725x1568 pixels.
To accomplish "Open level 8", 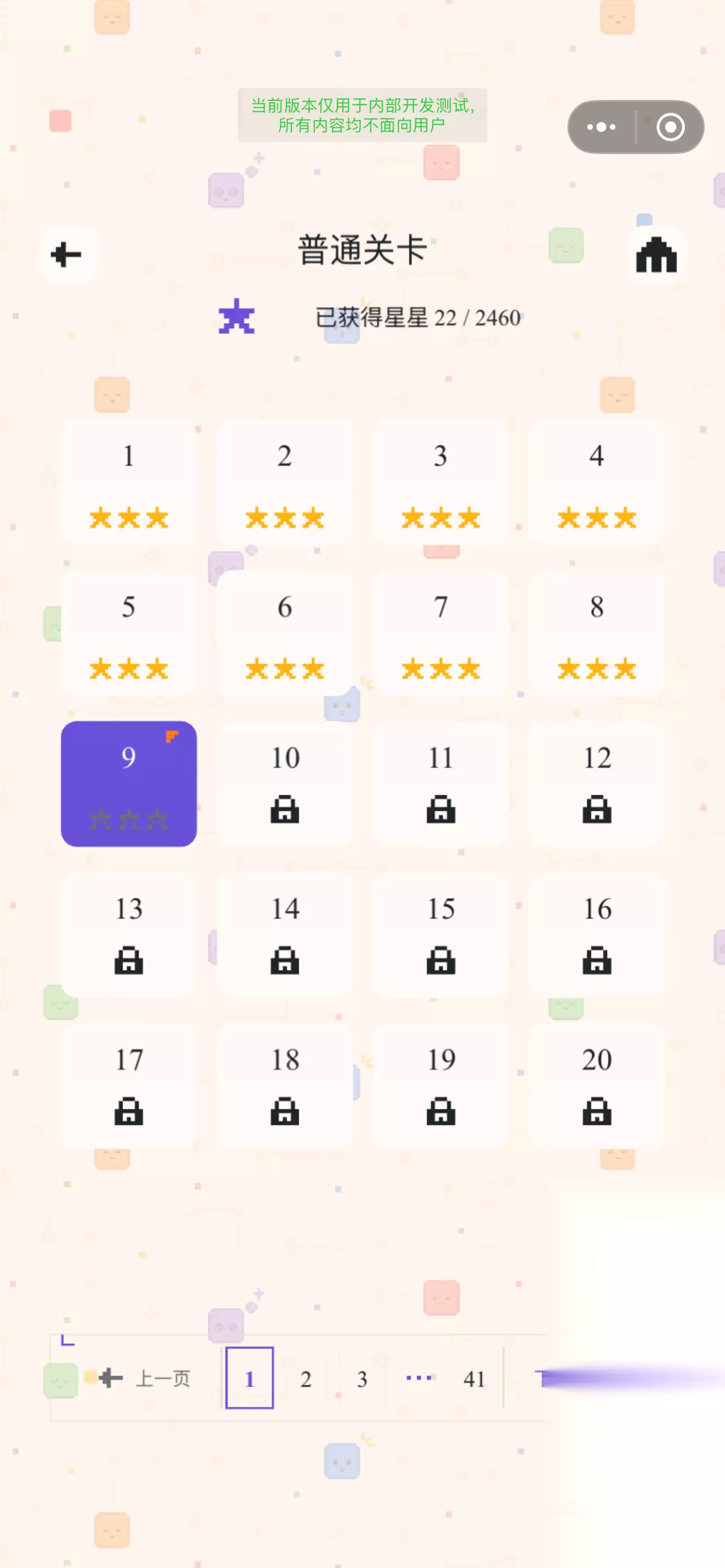I will coord(597,632).
